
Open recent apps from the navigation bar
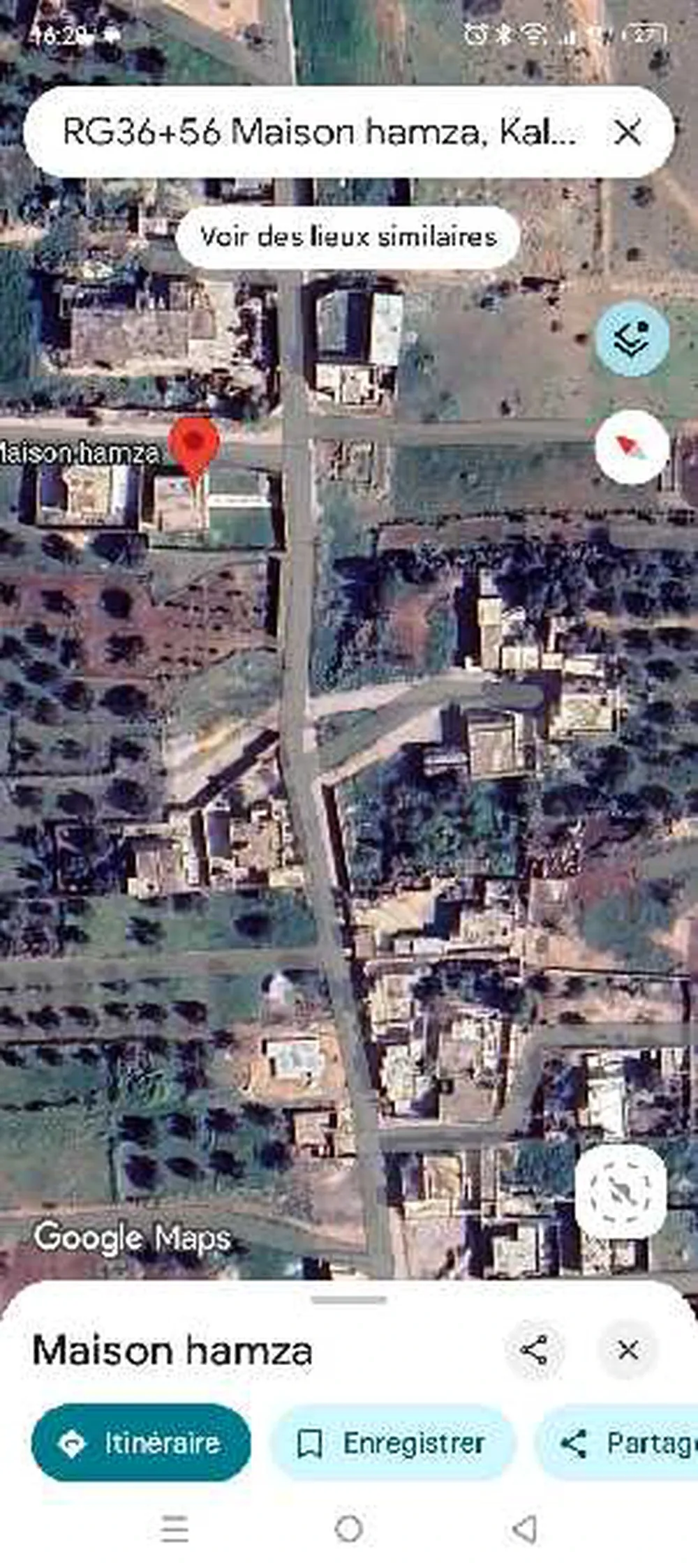click(x=174, y=1529)
